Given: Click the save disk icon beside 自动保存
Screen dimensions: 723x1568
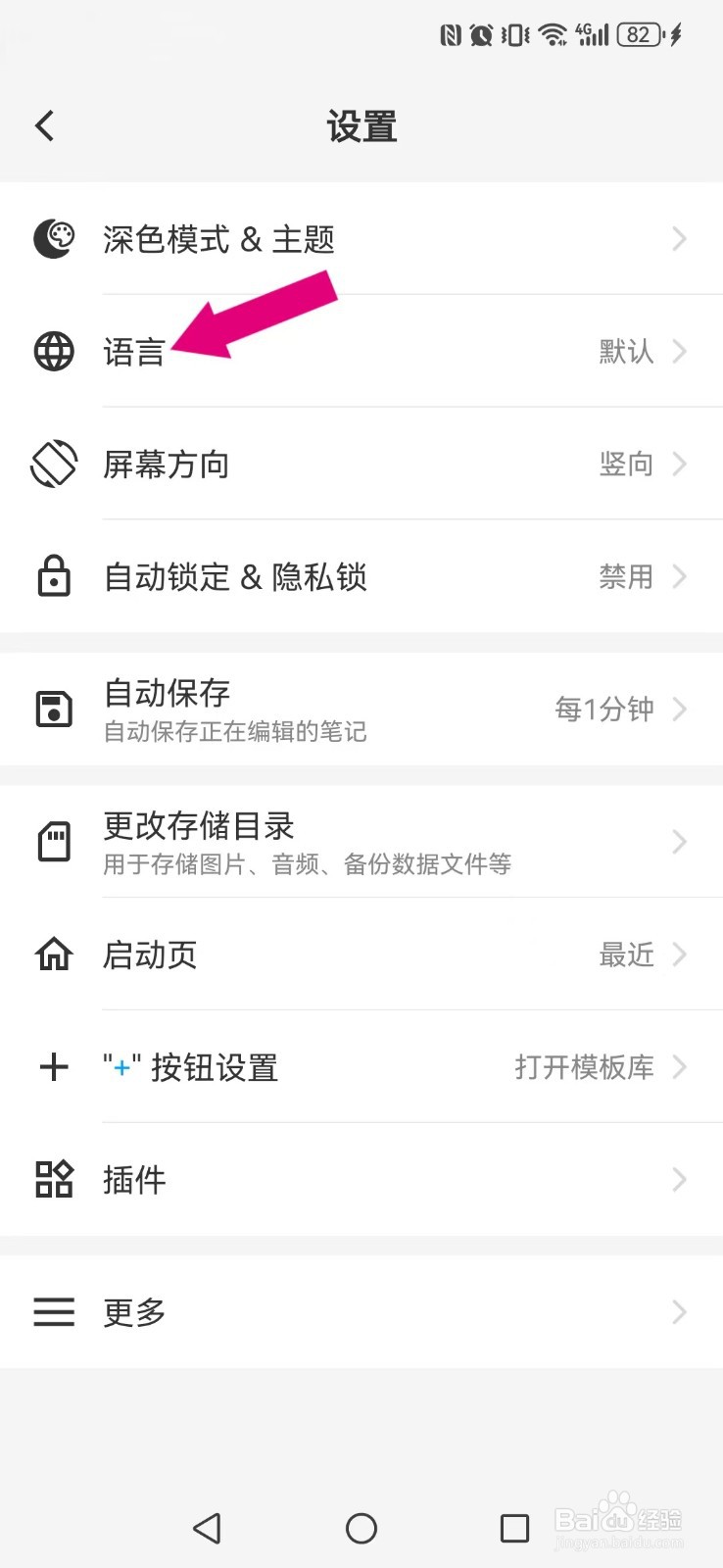Looking at the screenshot, I should pyautogui.click(x=54, y=708).
